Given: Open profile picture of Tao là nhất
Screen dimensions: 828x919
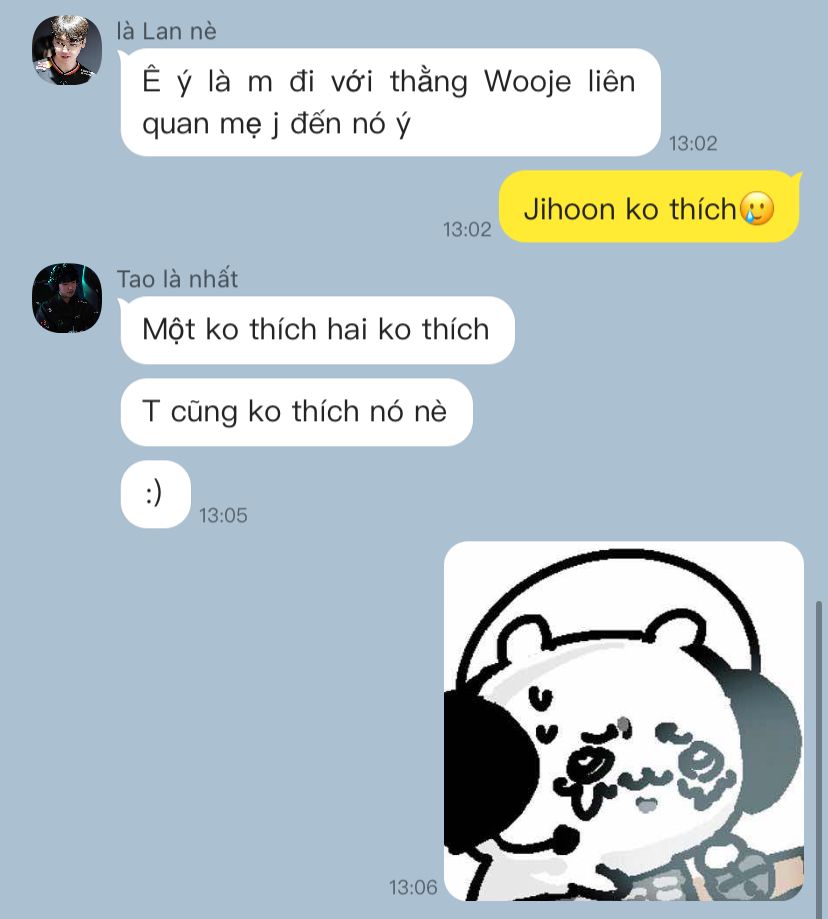Looking at the screenshot, I should click(x=67, y=298).
